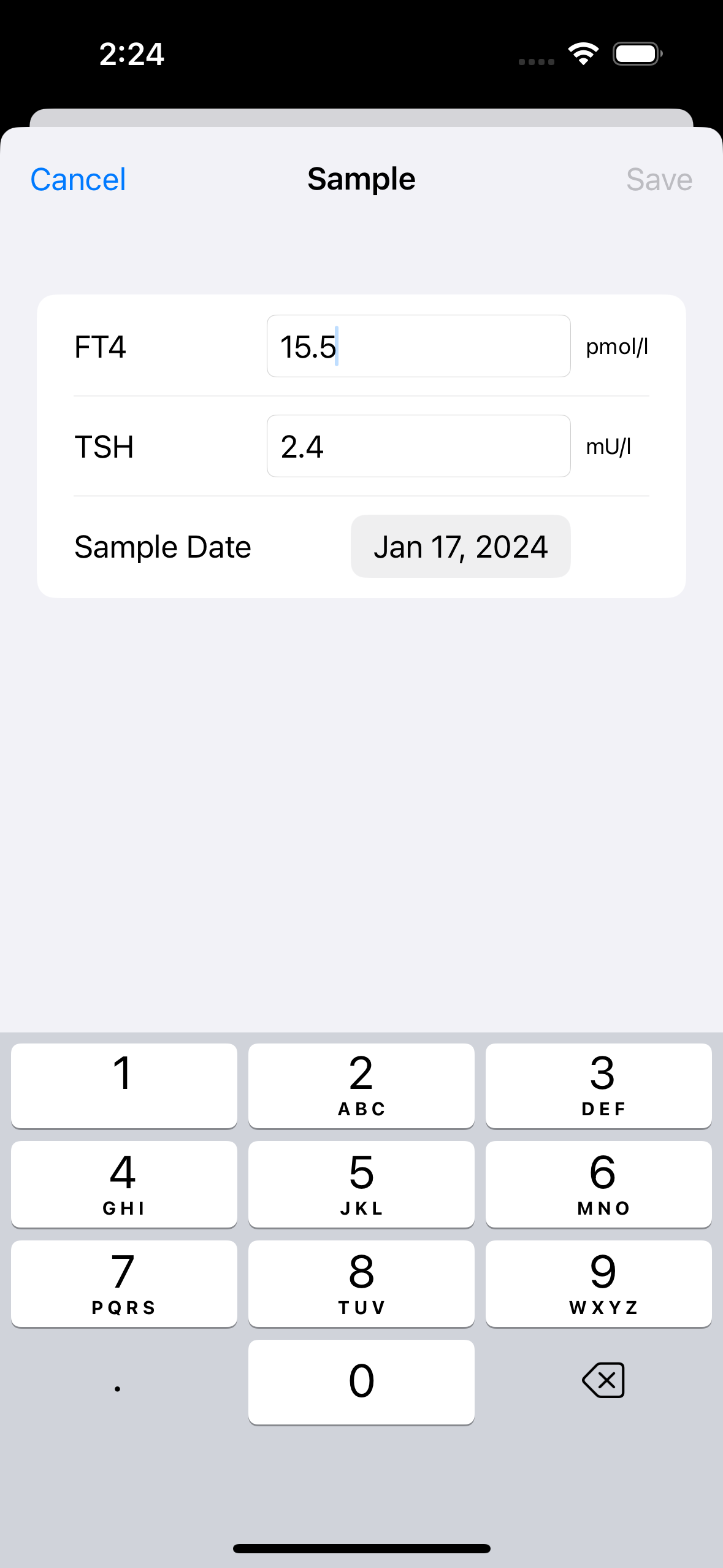This screenshot has height=1568, width=723.
Task: Tap the backspace key on the keypad
Action: coord(603,1380)
